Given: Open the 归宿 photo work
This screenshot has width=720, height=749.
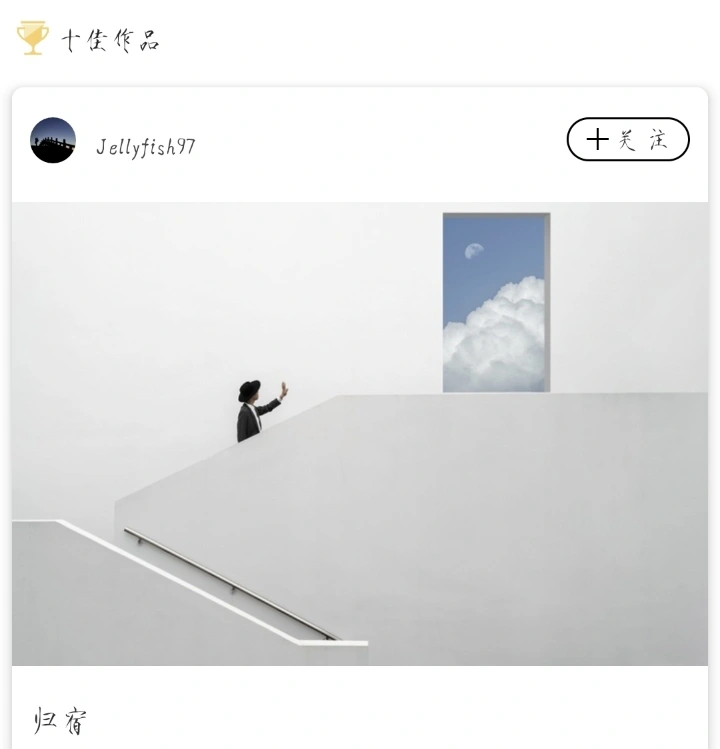Looking at the screenshot, I should coord(360,433).
